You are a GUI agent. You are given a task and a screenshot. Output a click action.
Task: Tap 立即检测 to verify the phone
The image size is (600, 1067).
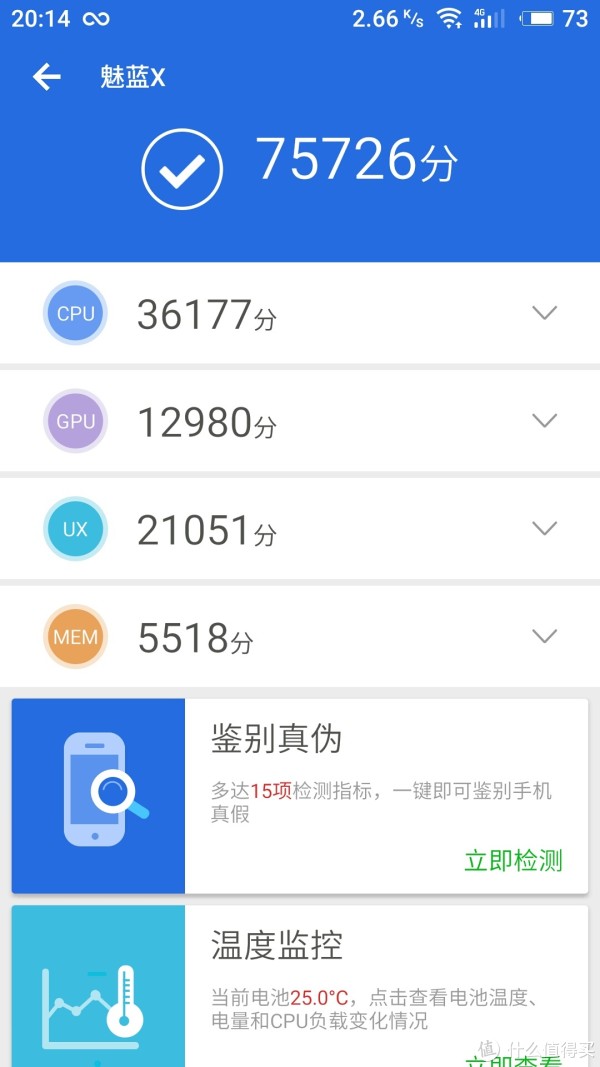coord(514,860)
